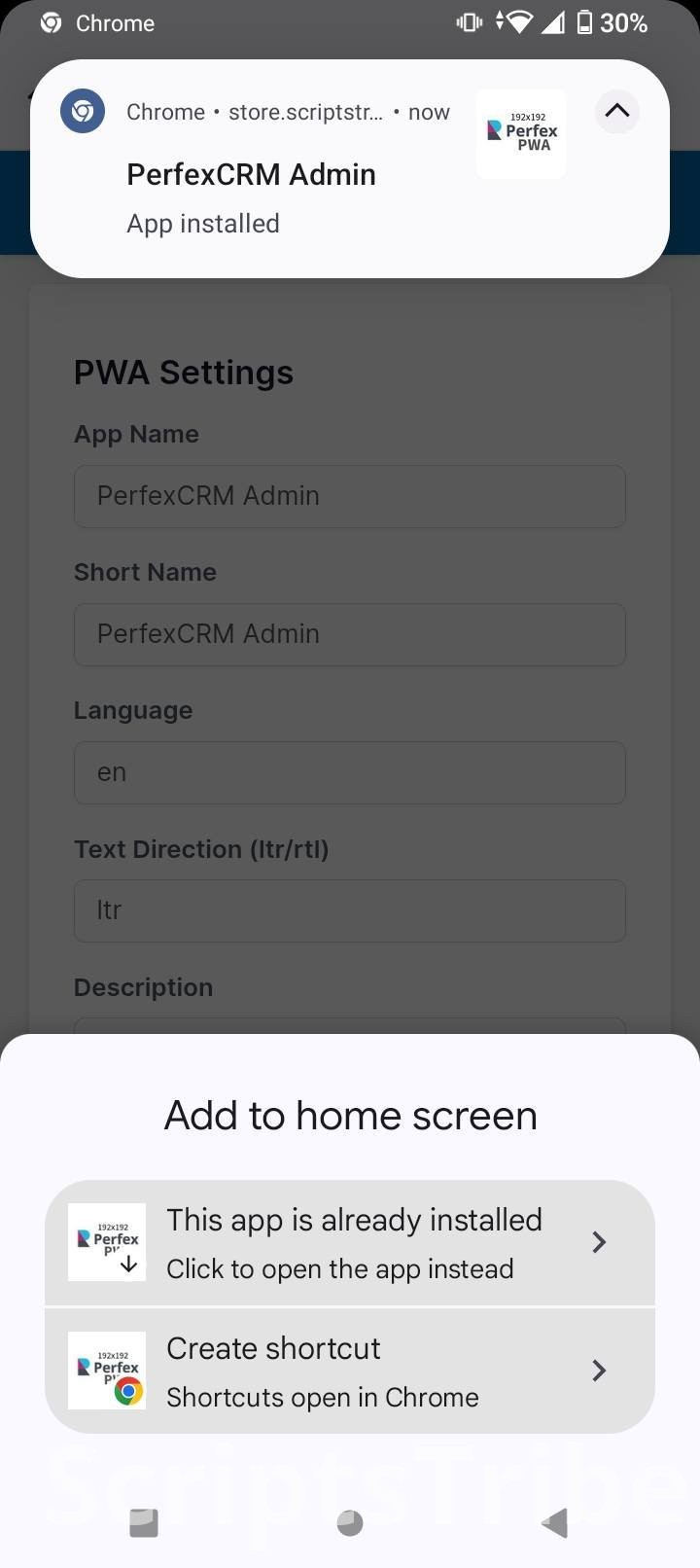Viewport: 700px width, 1568px height.
Task: Tap the system back button
Action: coord(555,1522)
